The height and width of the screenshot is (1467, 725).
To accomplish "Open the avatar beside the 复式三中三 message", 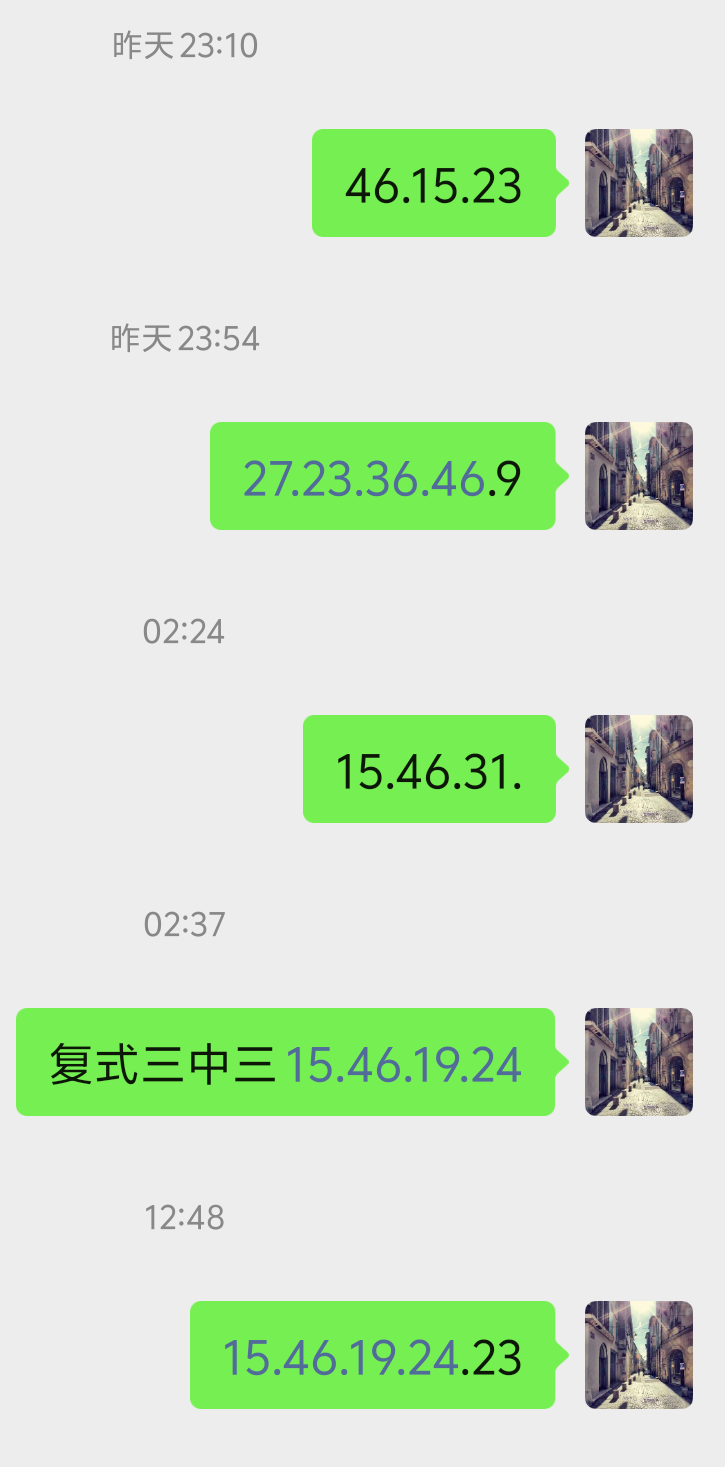I will coord(638,1062).
